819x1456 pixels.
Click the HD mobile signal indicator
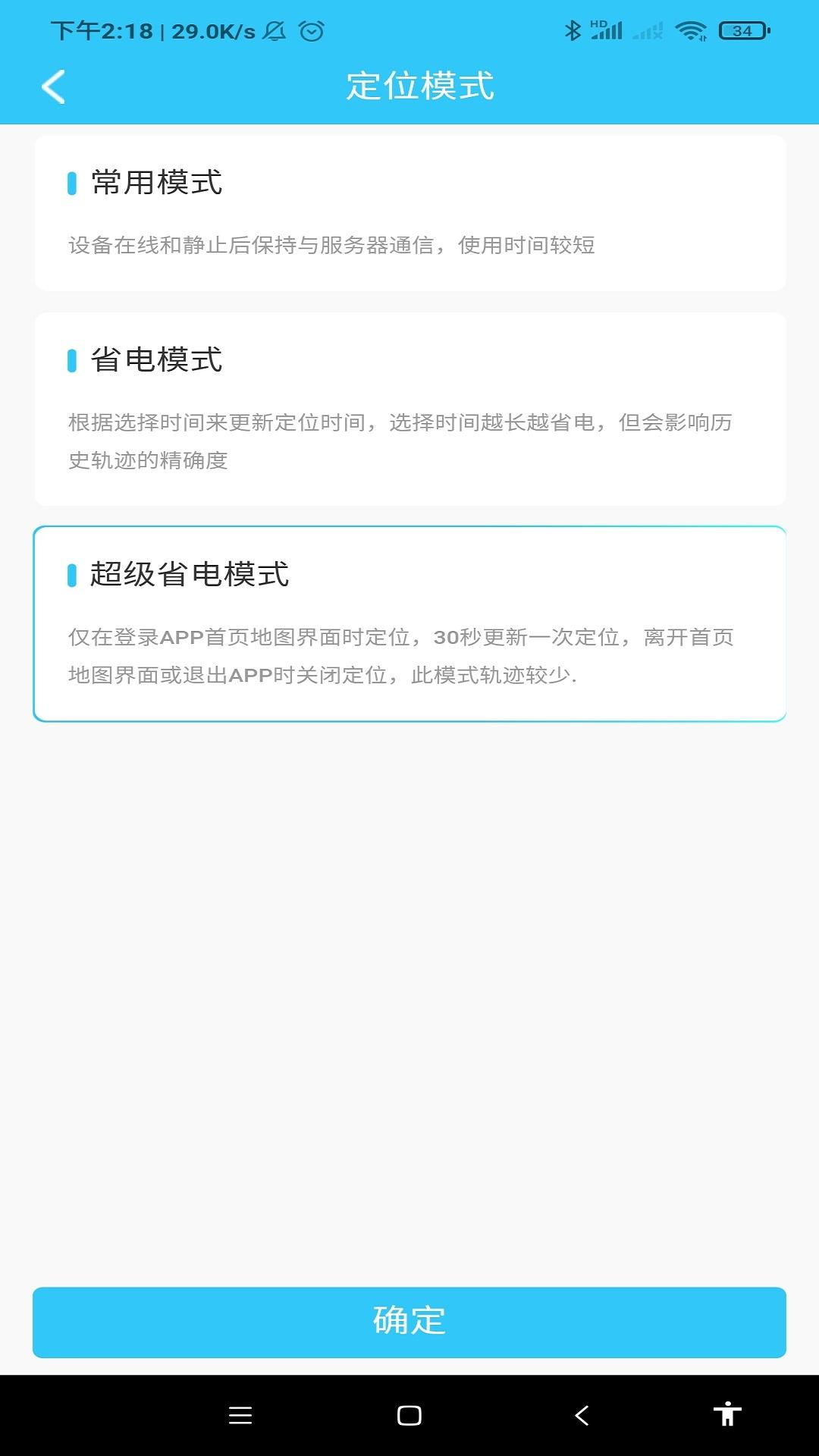607,31
